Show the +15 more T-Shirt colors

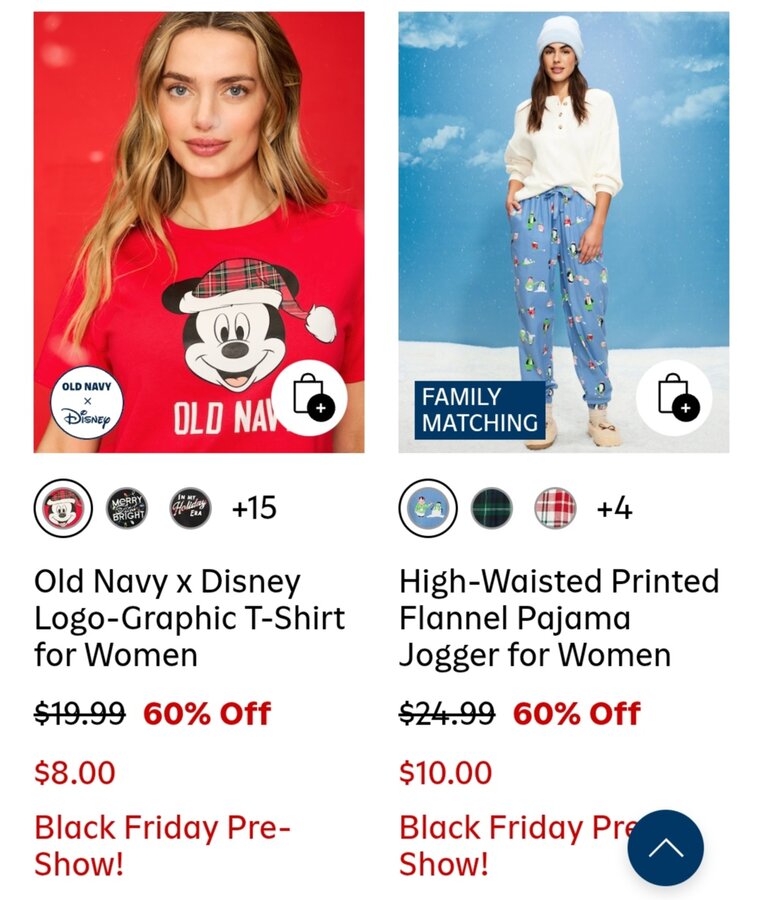coord(254,508)
